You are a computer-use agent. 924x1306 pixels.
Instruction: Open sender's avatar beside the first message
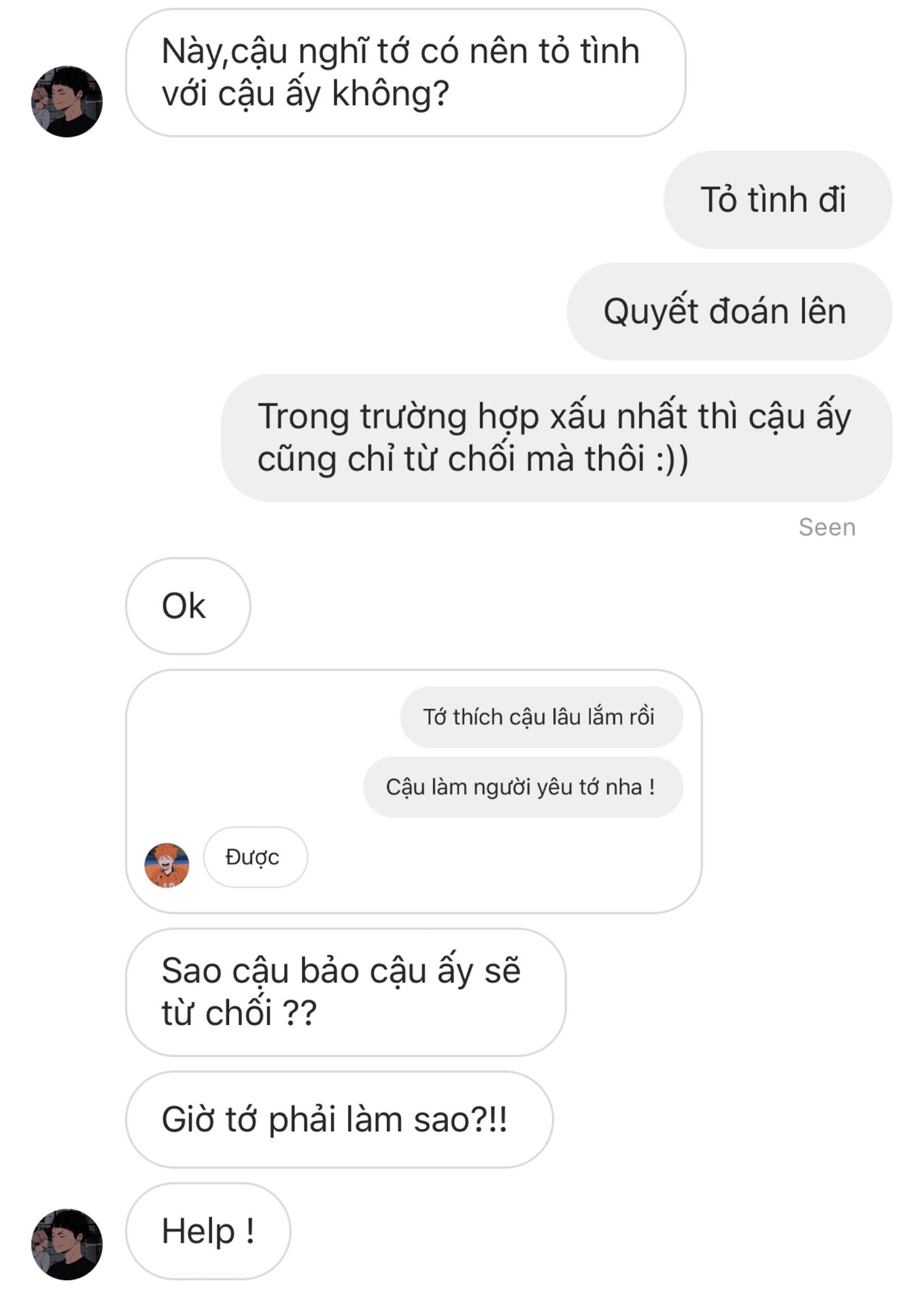(67, 101)
